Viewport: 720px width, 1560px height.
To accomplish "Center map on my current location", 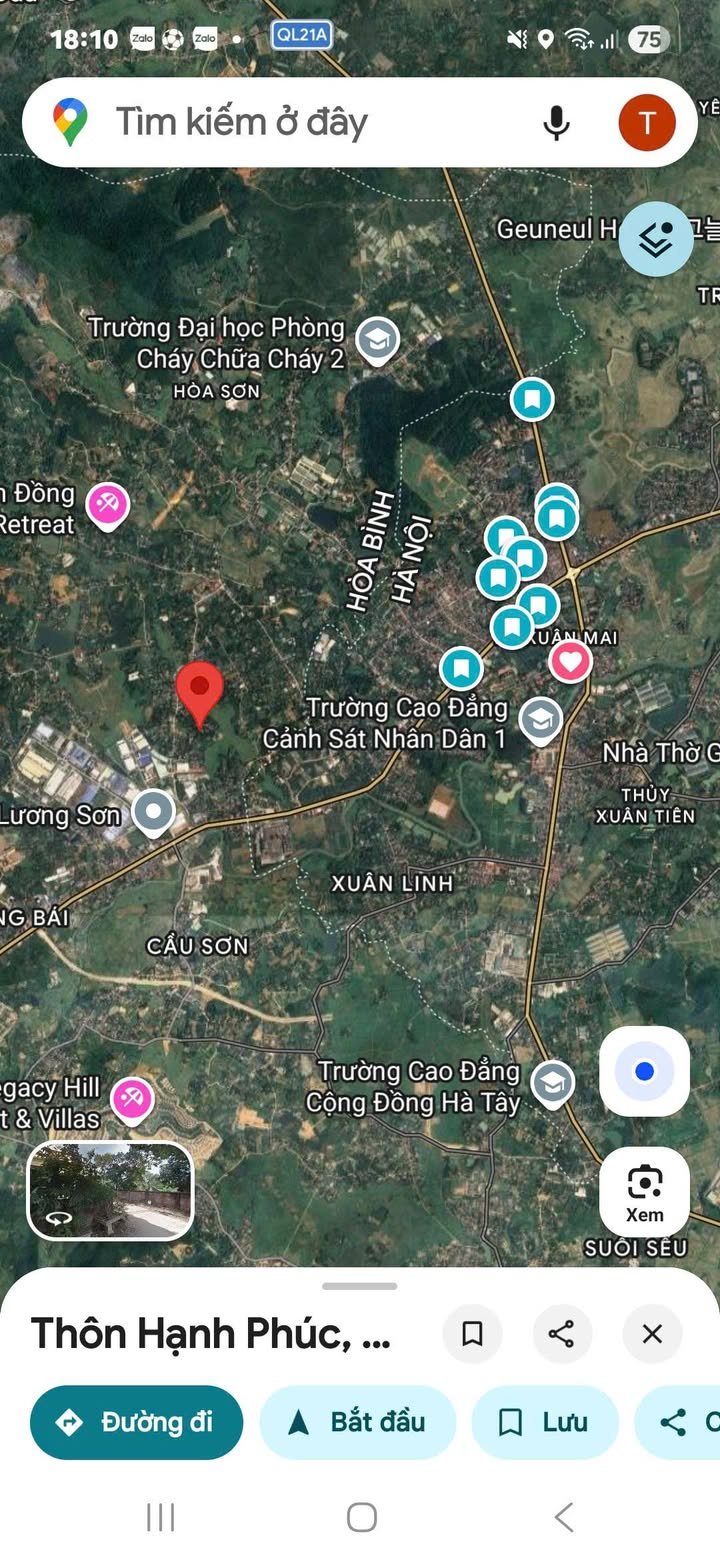I will 644,1071.
